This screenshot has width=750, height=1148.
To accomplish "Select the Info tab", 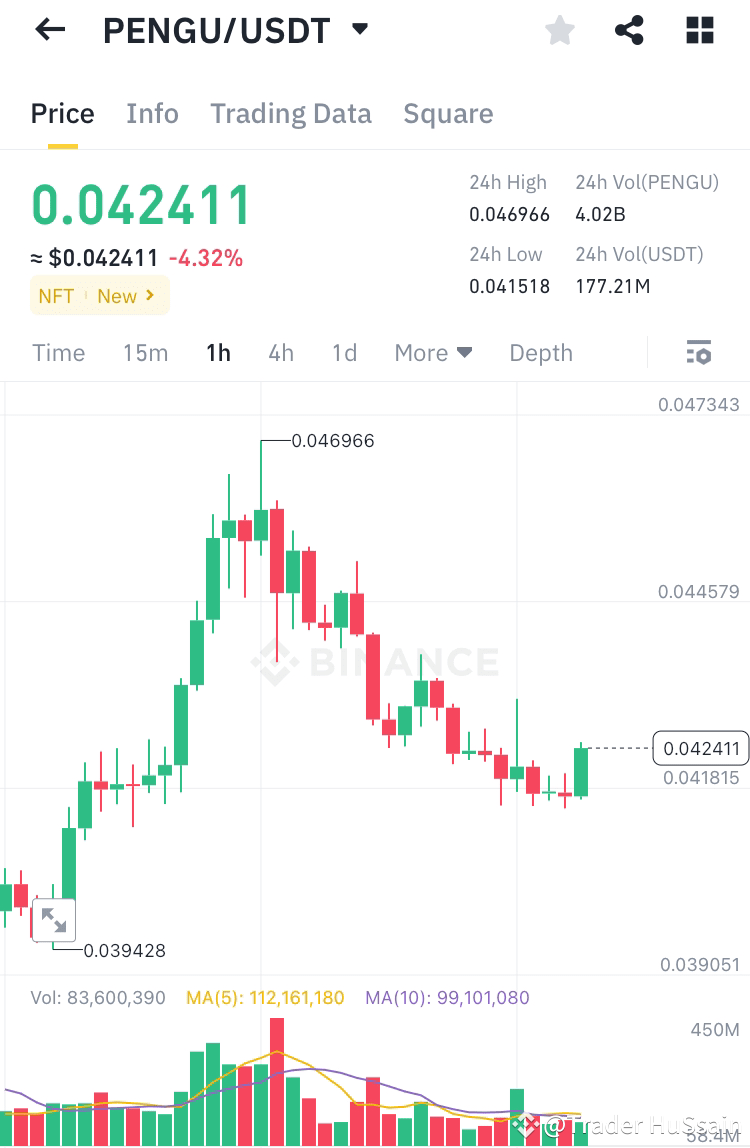I will click(152, 113).
